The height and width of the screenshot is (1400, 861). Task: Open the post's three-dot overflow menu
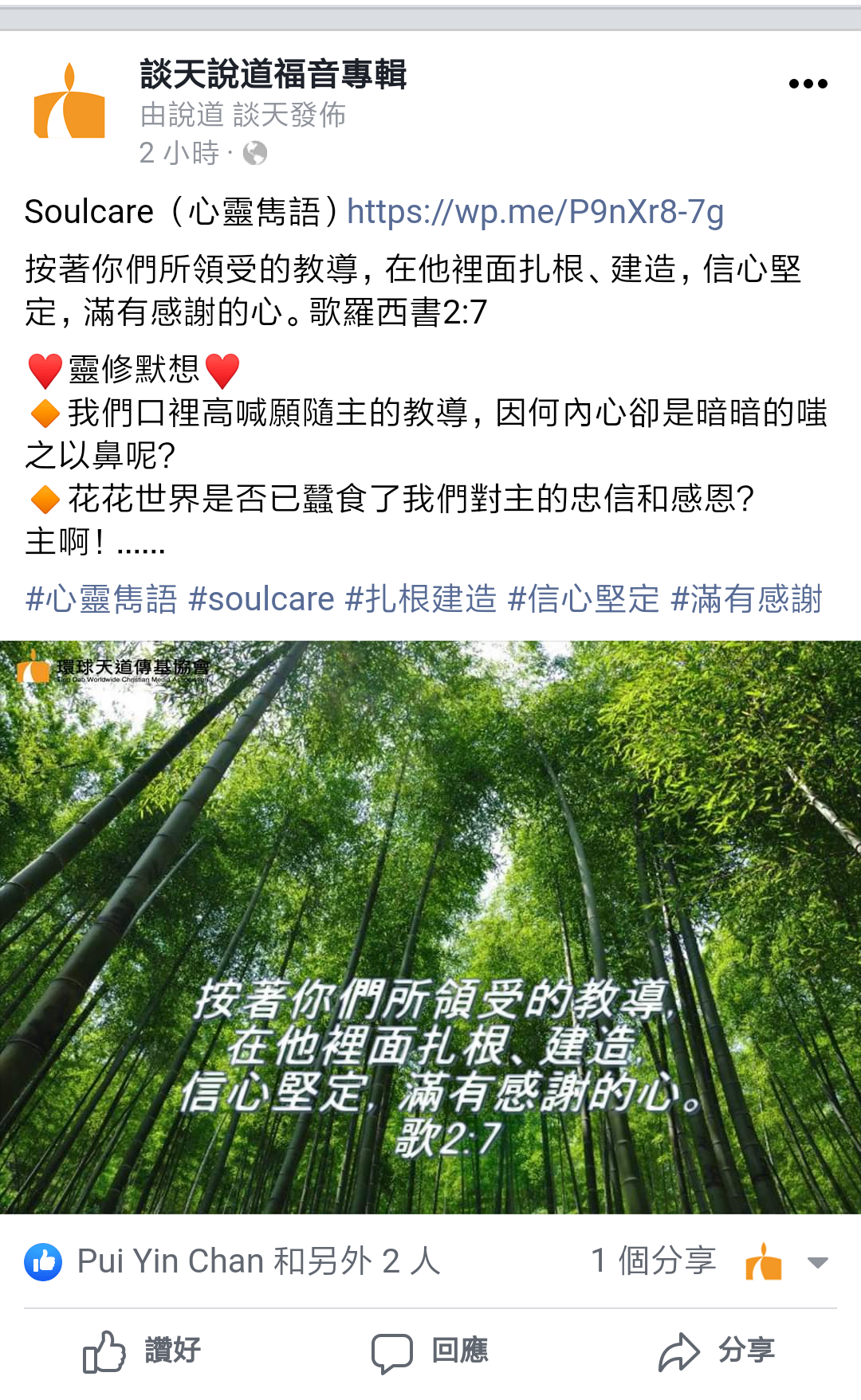coord(808,84)
